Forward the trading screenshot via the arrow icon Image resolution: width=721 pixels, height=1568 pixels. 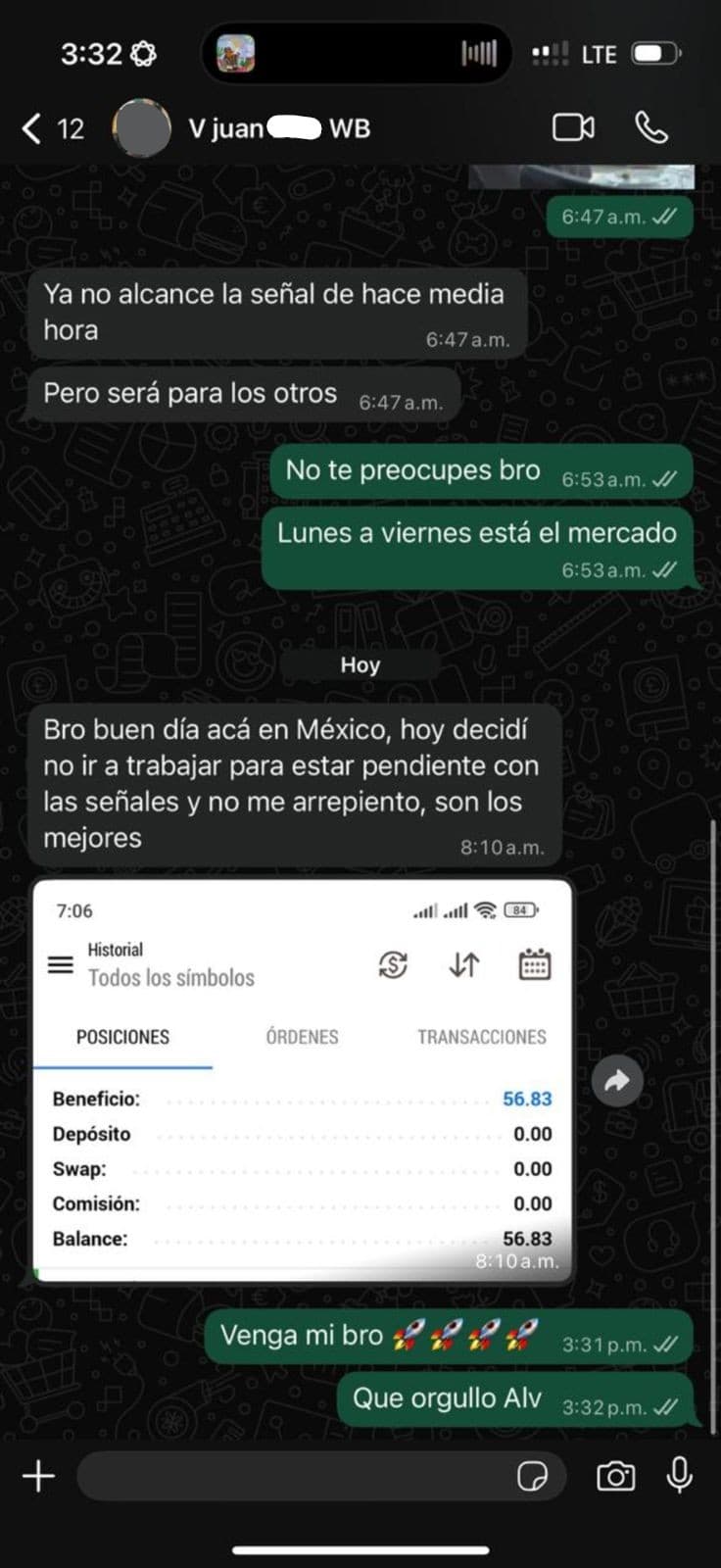tap(617, 1081)
